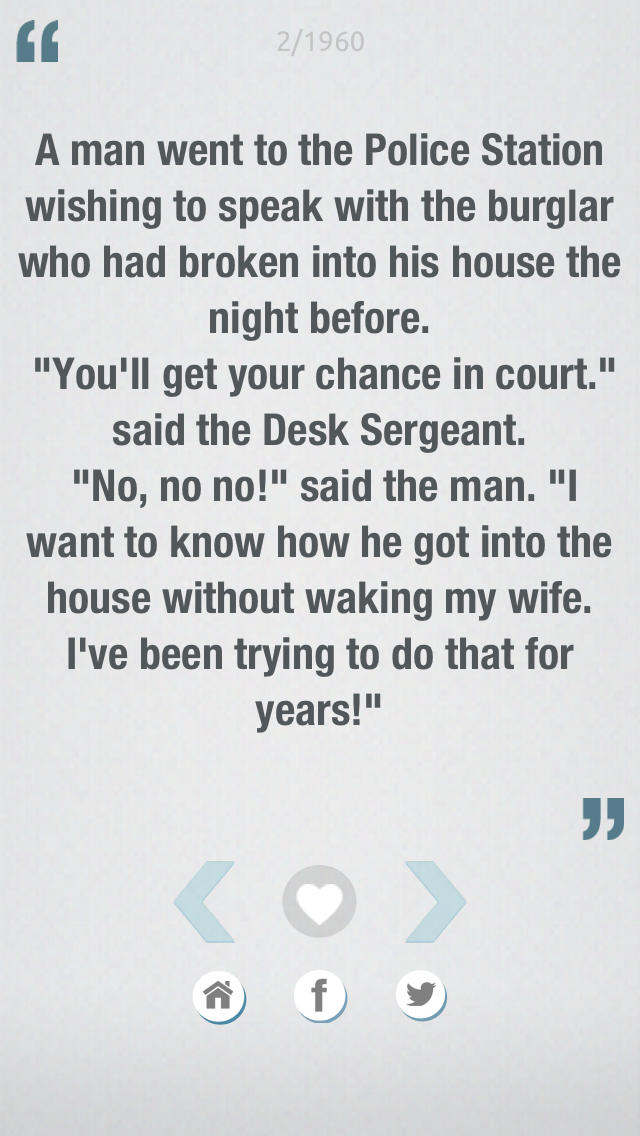Image resolution: width=640 pixels, height=1136 pixels.
Task: Go to the next joke
Action: 434,901
